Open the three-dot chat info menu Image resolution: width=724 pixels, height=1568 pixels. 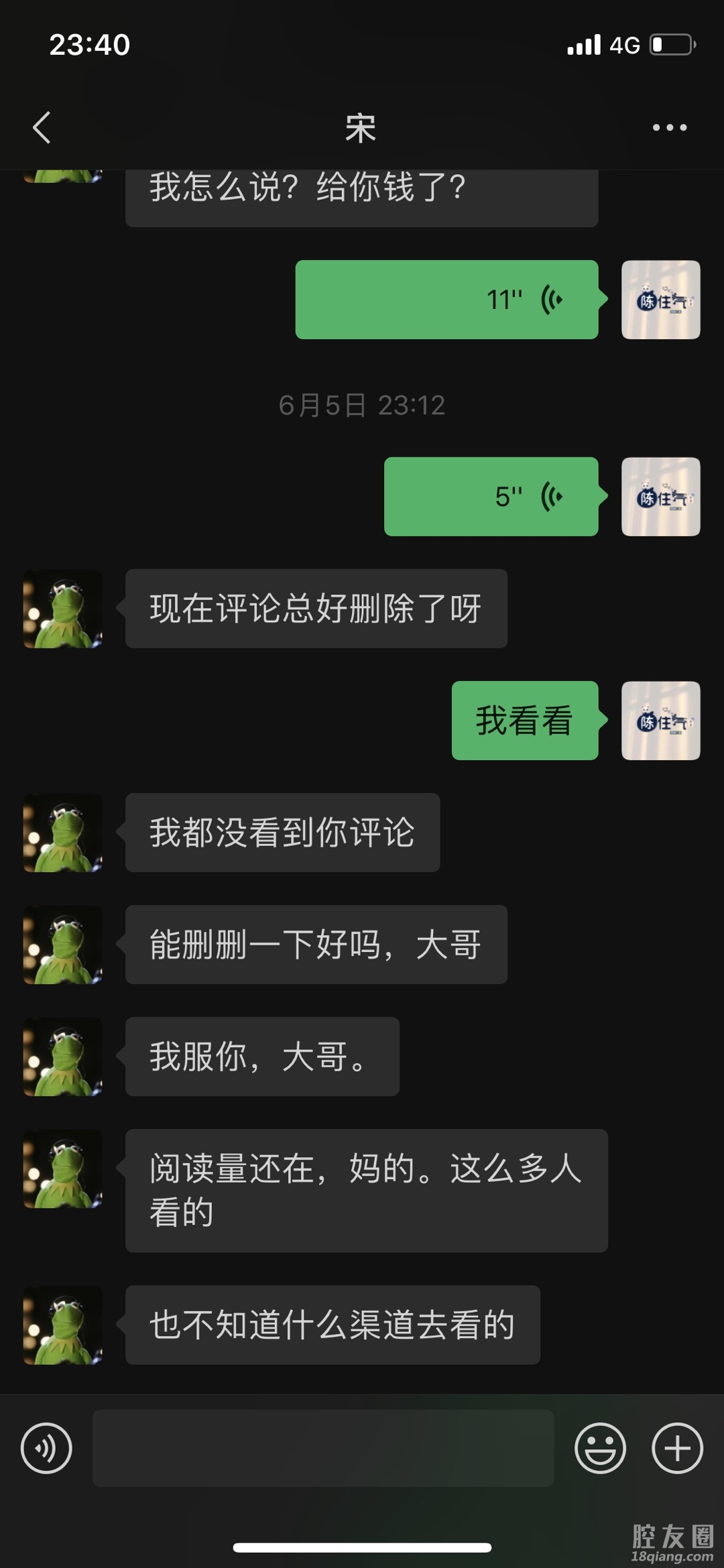[x=670, y=127]
